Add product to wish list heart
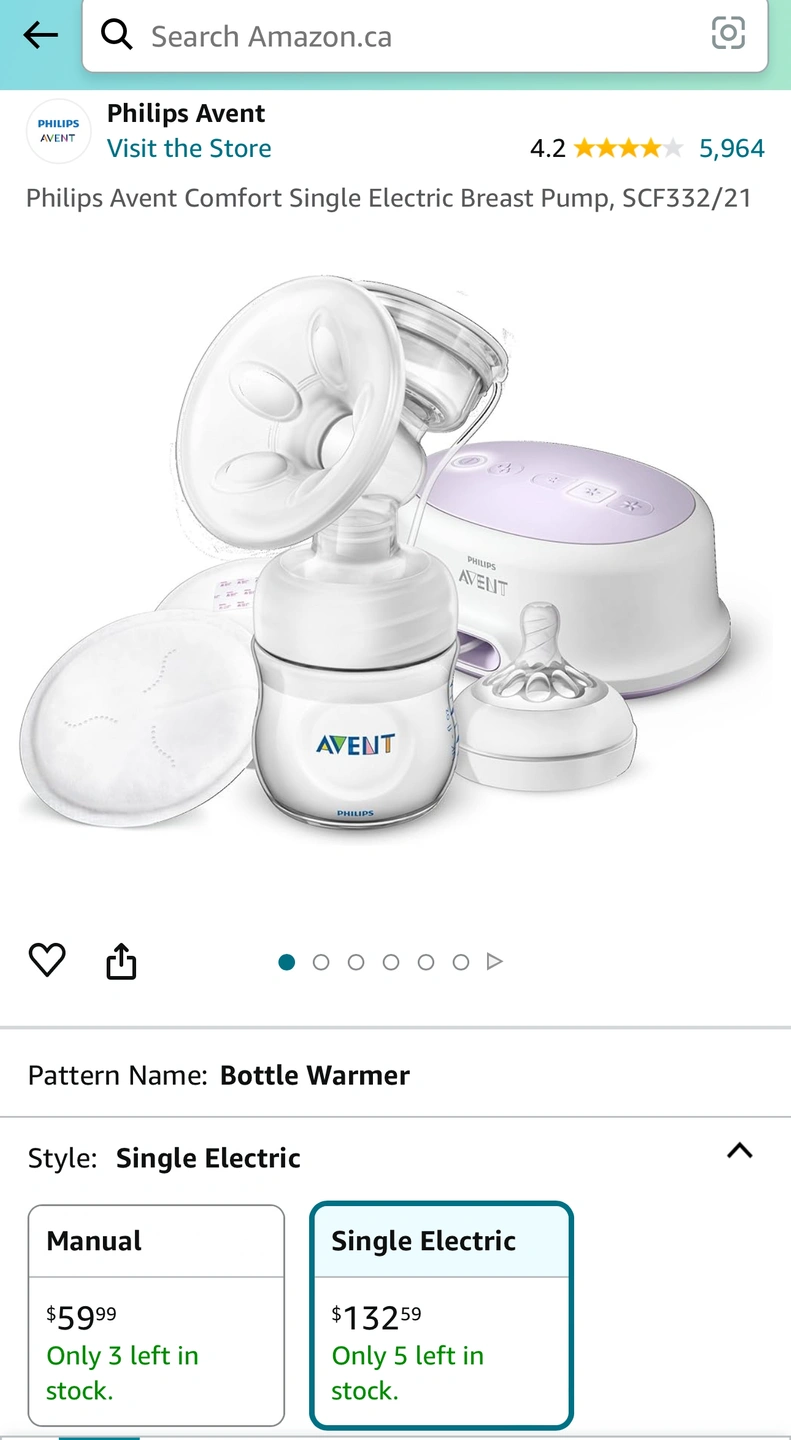This screenshot has width=791, height=1440. (x=47, y=961)
